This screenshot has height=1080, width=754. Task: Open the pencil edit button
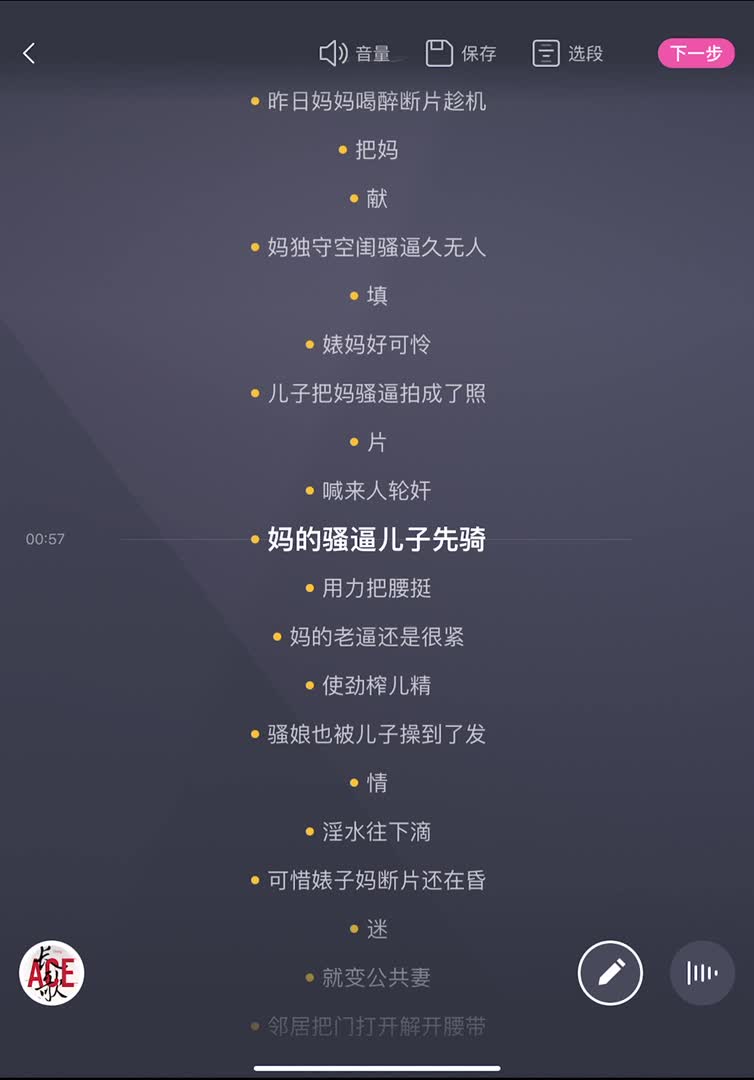(610, 972)
